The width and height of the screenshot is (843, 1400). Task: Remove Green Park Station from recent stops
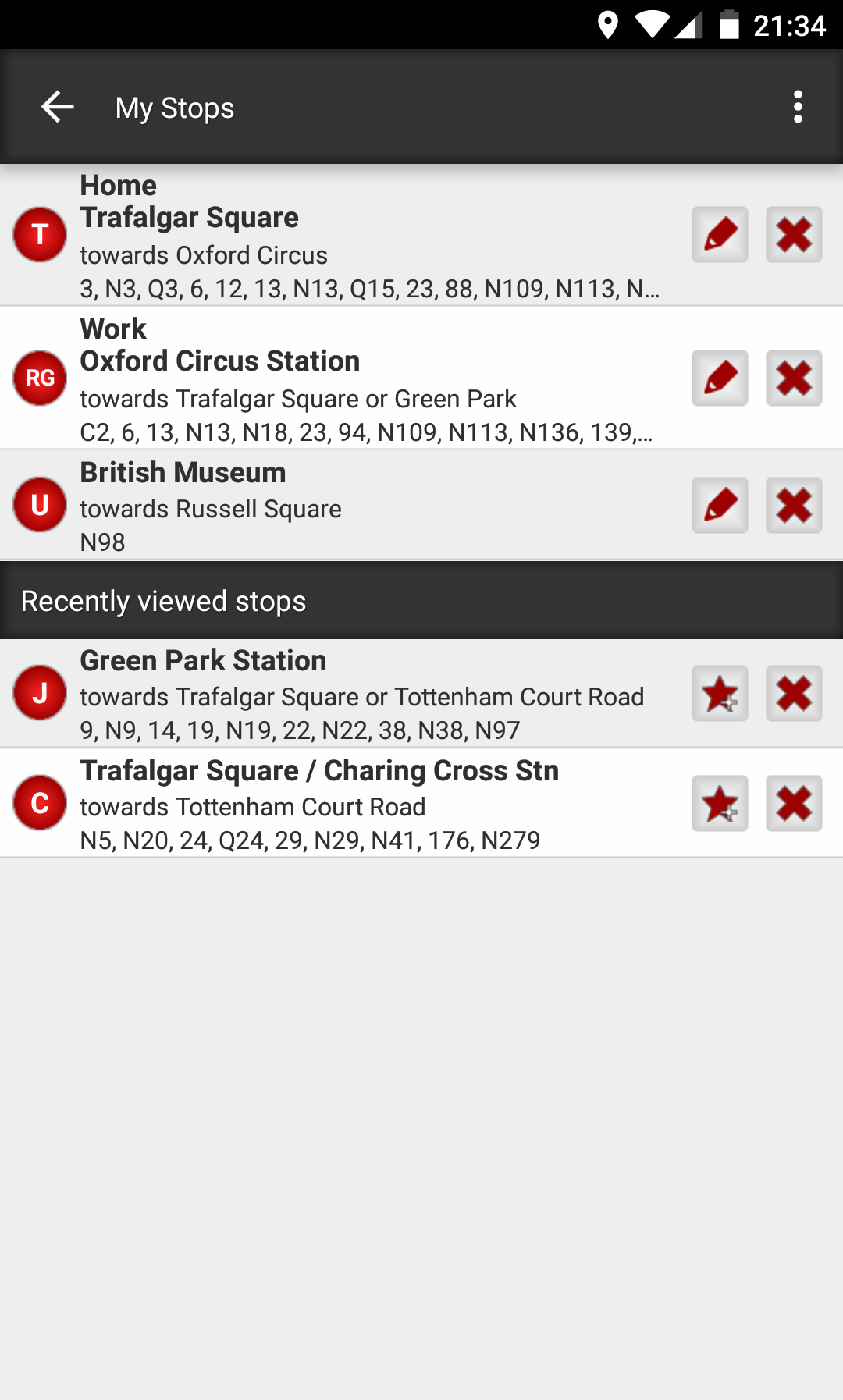pyautogui.click(x=794, y=694)
